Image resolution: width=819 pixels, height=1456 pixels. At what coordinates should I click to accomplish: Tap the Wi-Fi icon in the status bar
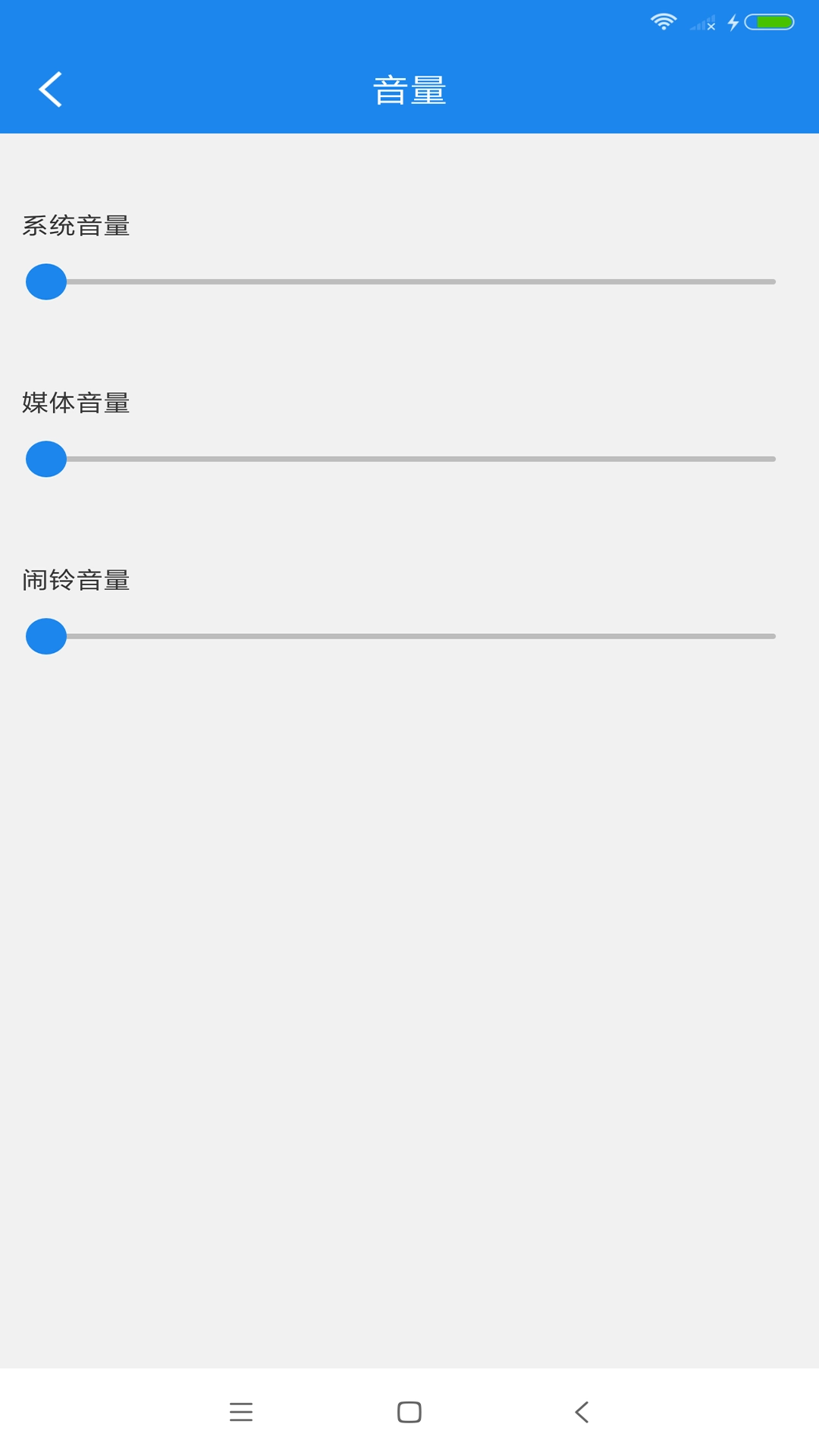point(665,21)
